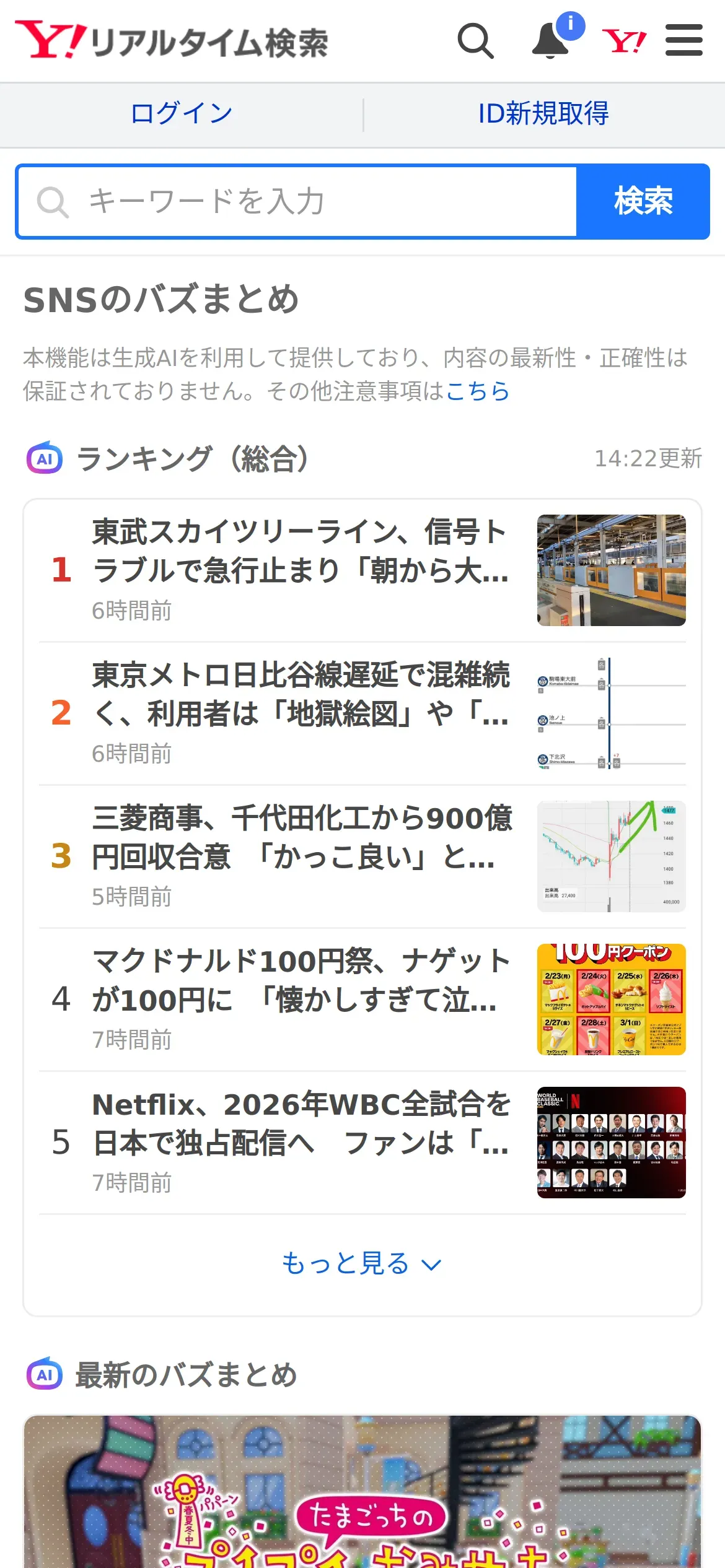Select ID新規取得 to create an account

coord(543,113)
